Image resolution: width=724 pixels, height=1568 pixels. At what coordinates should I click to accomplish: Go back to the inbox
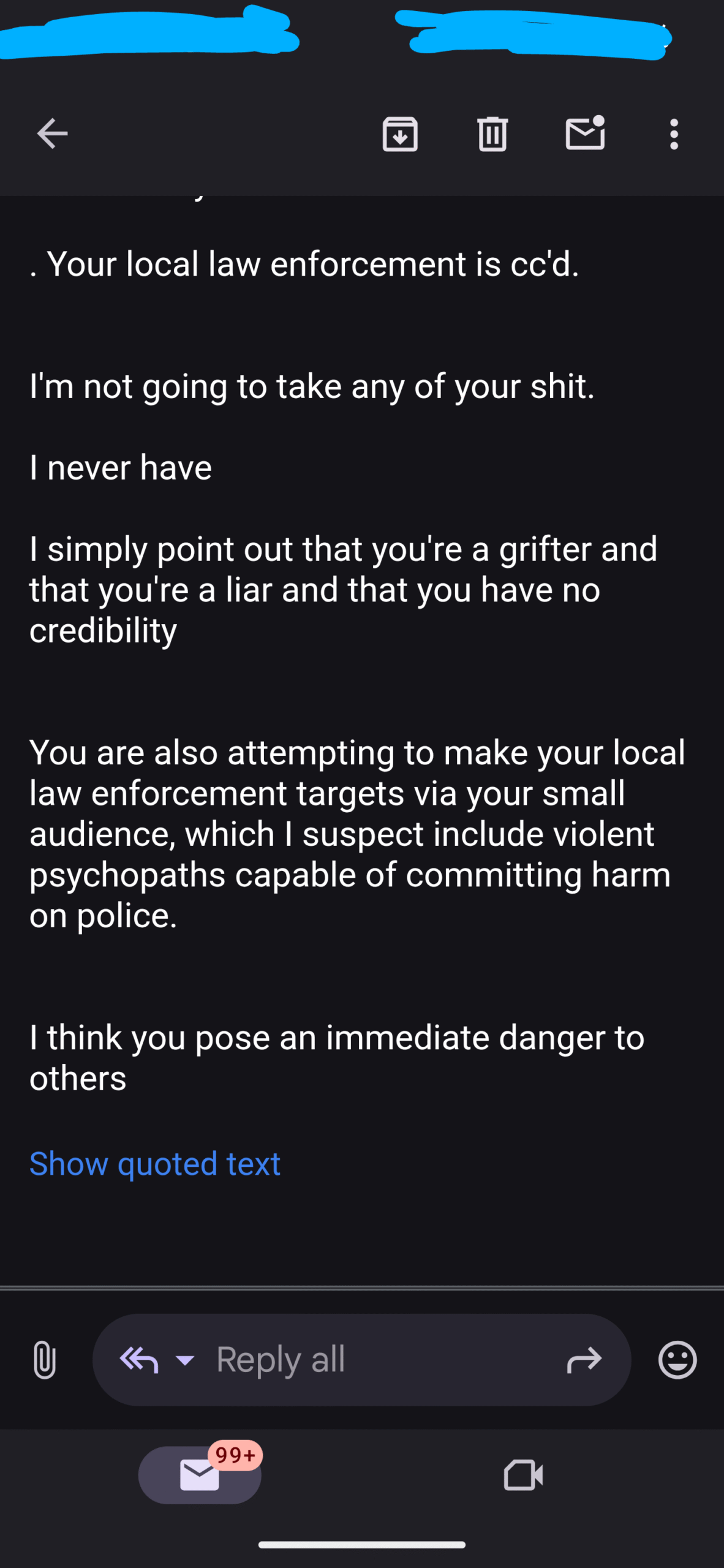tap(52, 134)
